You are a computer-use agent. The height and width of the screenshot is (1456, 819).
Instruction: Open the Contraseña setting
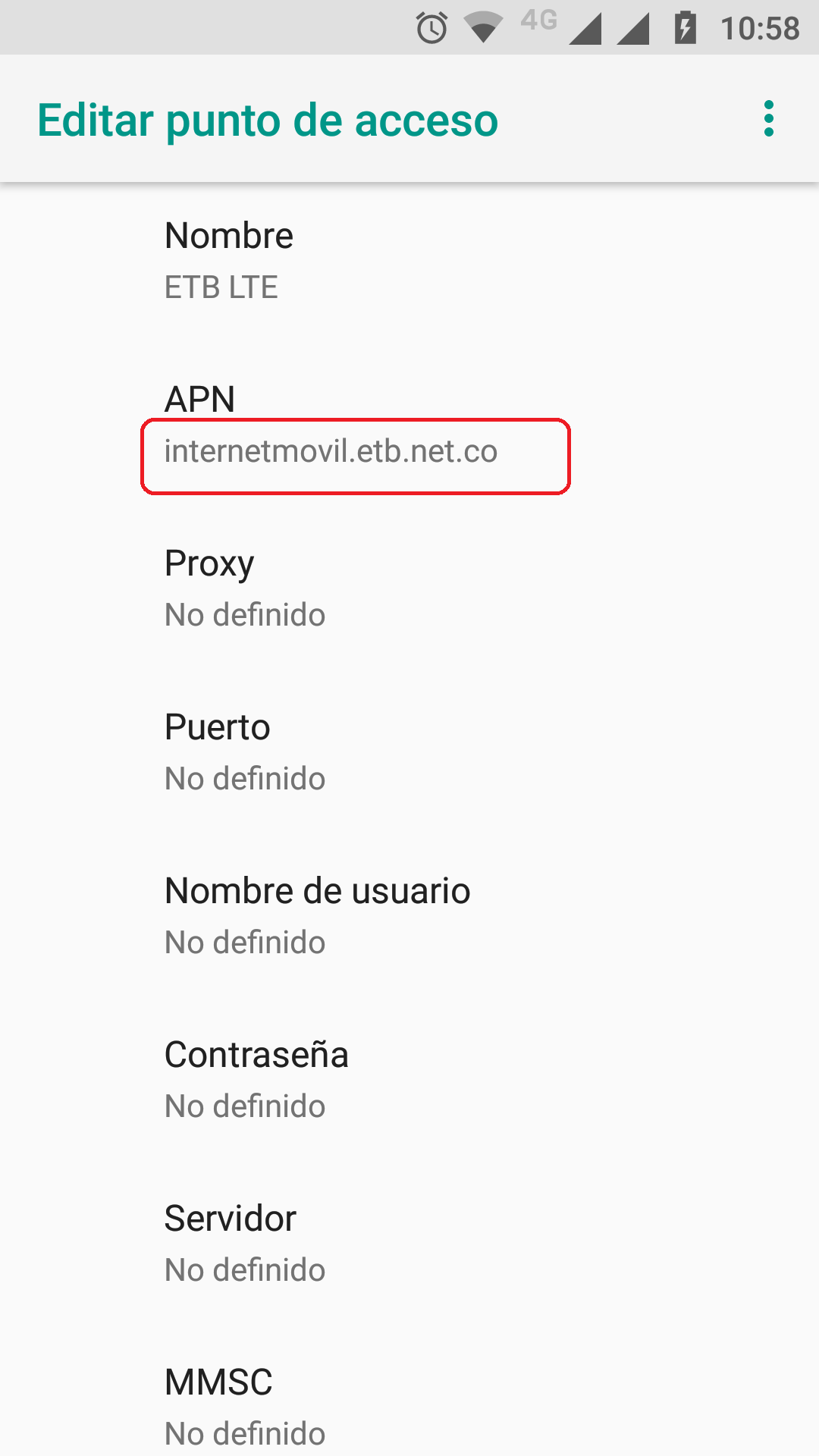click(x=409, y=1079)
